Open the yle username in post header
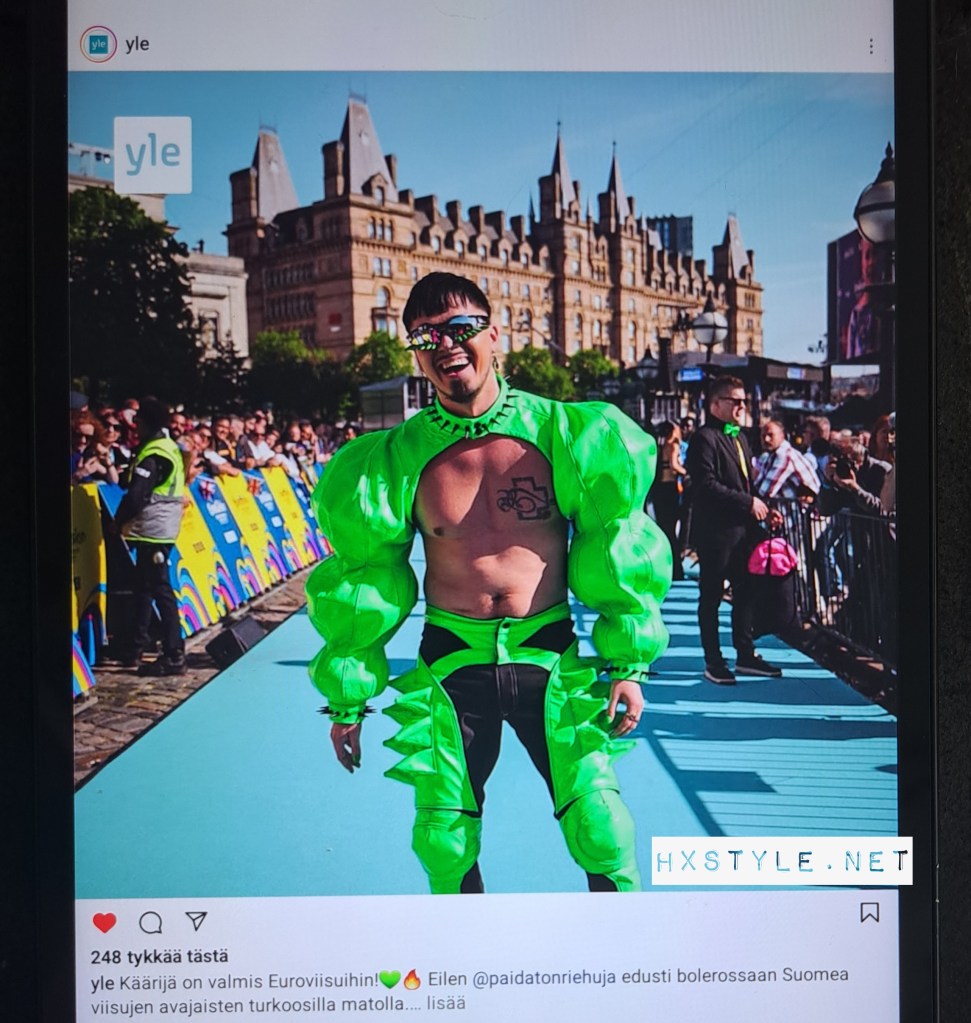 pos(137,44)
